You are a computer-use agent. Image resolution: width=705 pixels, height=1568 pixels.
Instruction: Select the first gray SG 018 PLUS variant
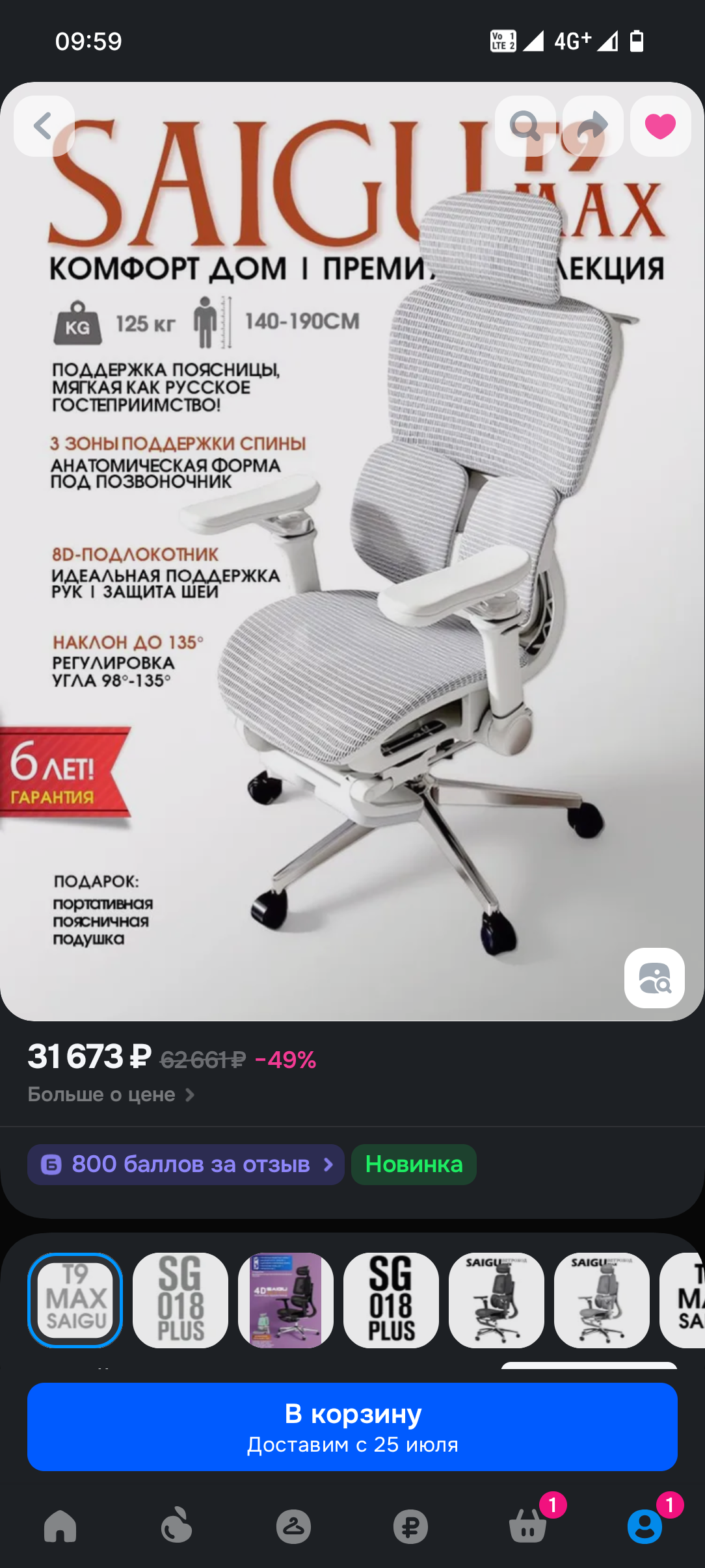180,1300
